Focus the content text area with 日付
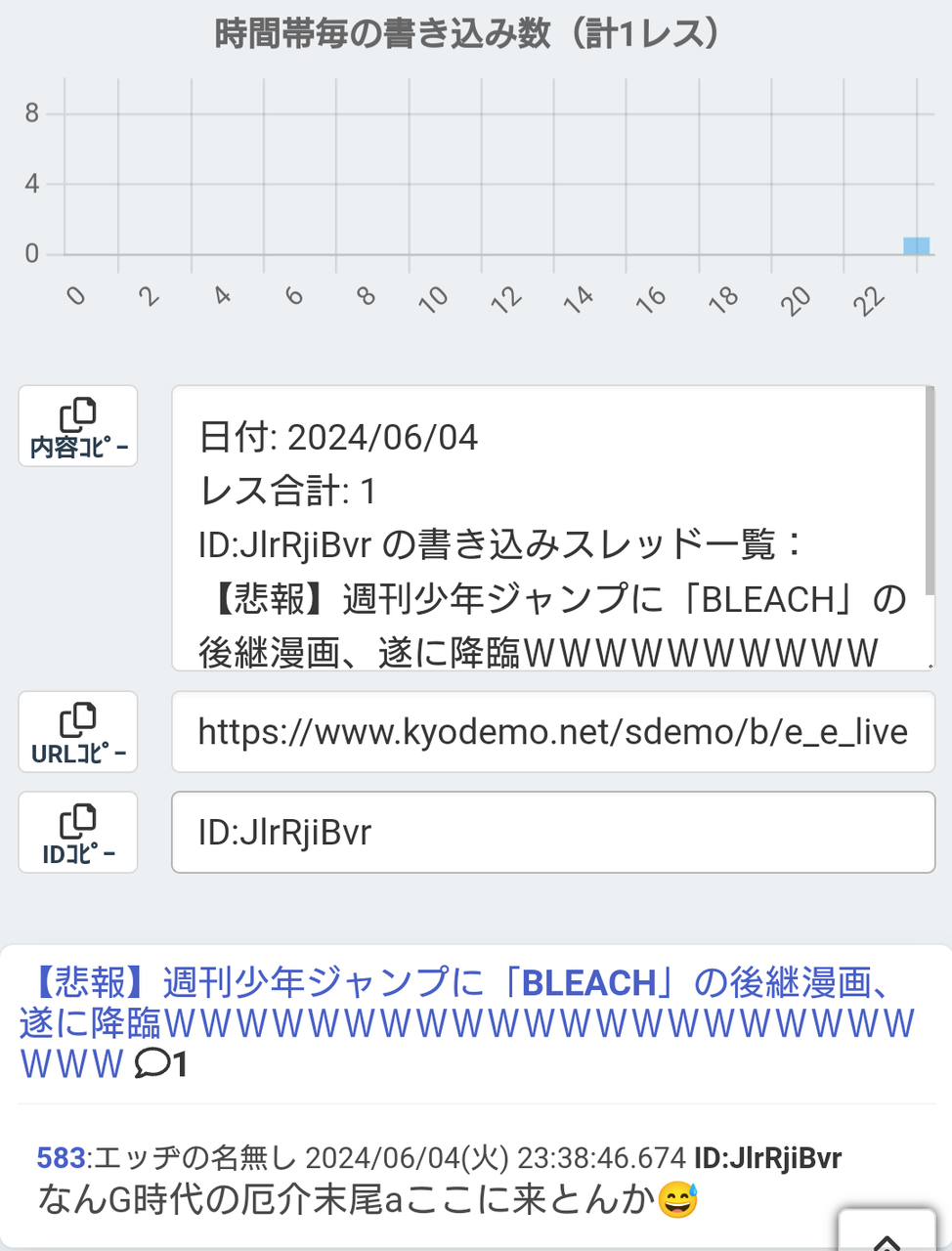Screen dimensions: 952x1251 pos(553,528)
